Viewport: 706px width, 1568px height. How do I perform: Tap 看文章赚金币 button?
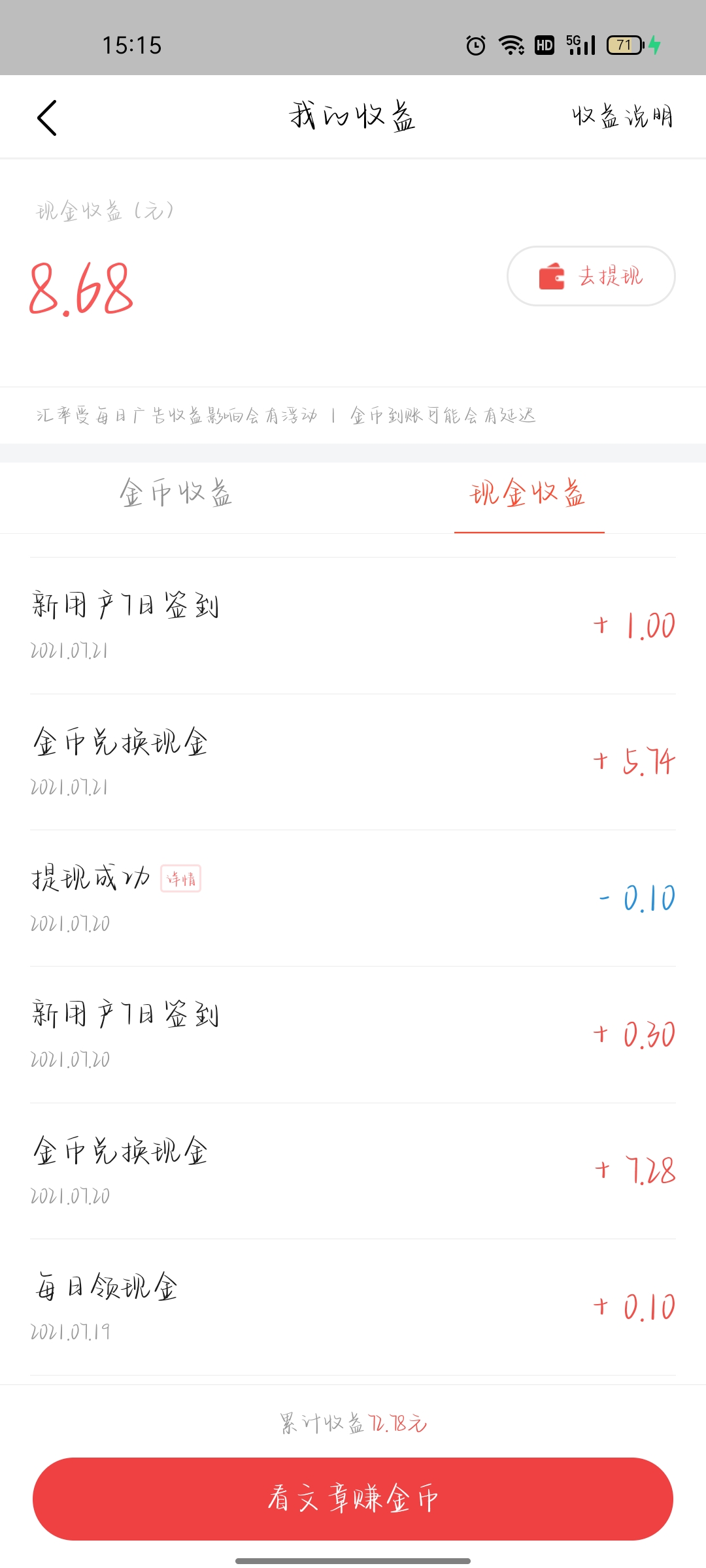pos(353,1498)
